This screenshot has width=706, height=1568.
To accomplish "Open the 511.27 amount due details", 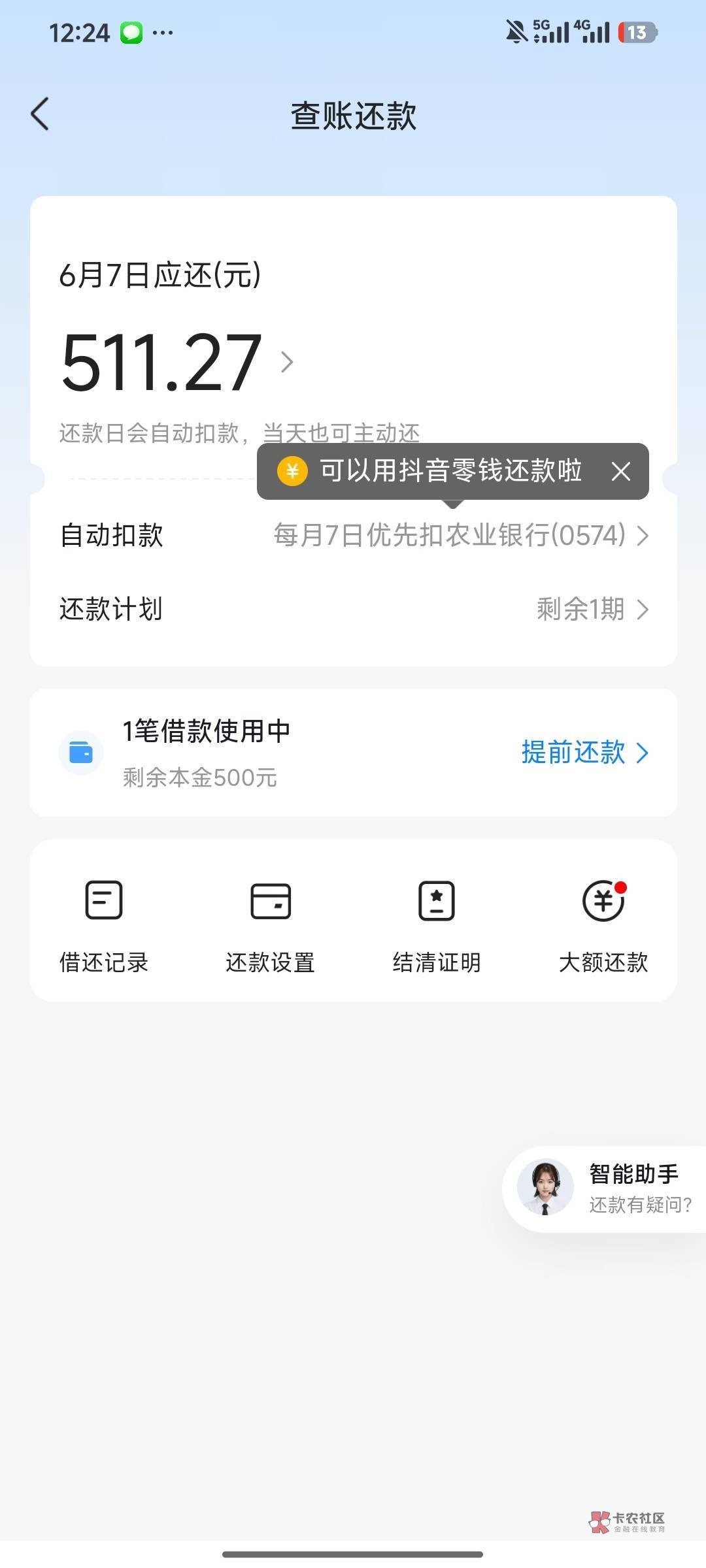I will coord(176,362).
